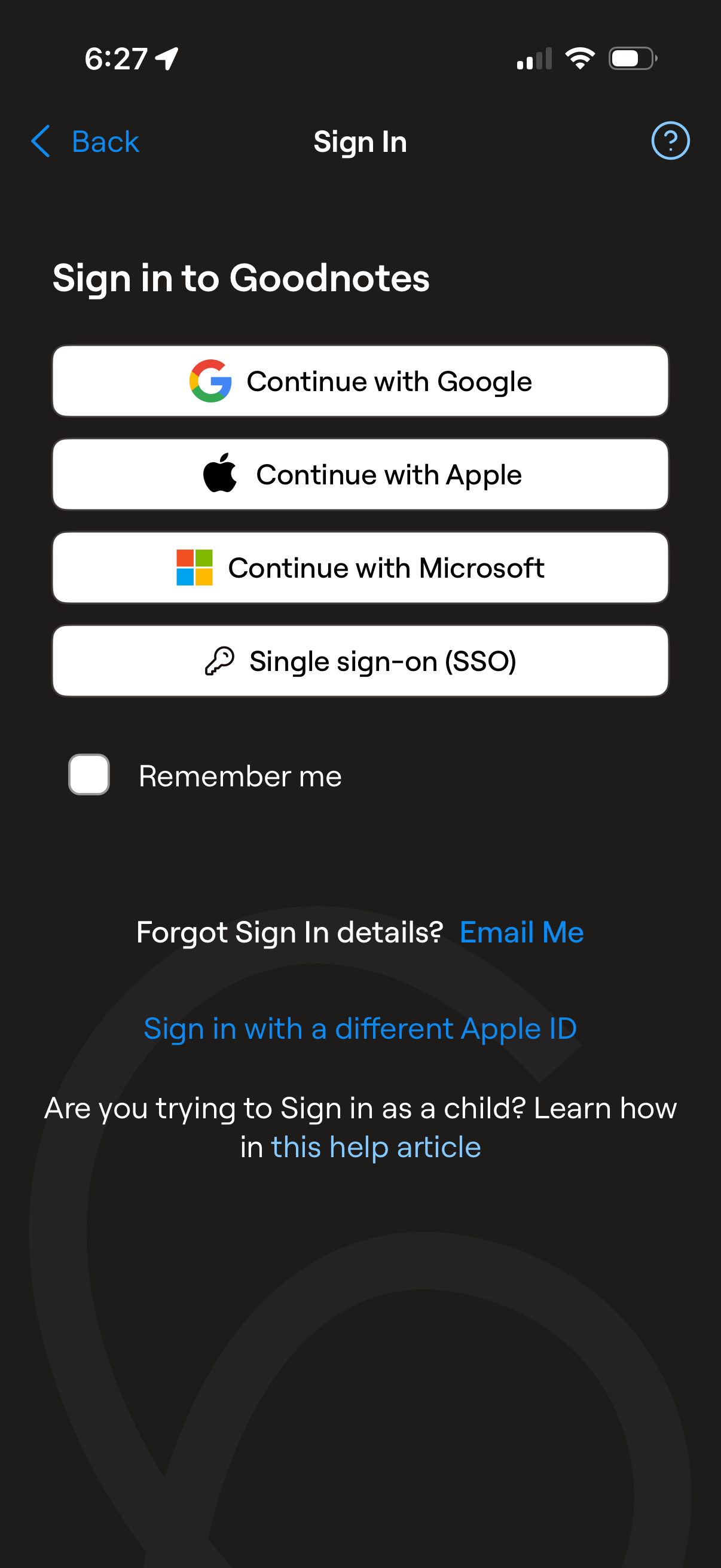Open the help question mark icon

(671, 141)
